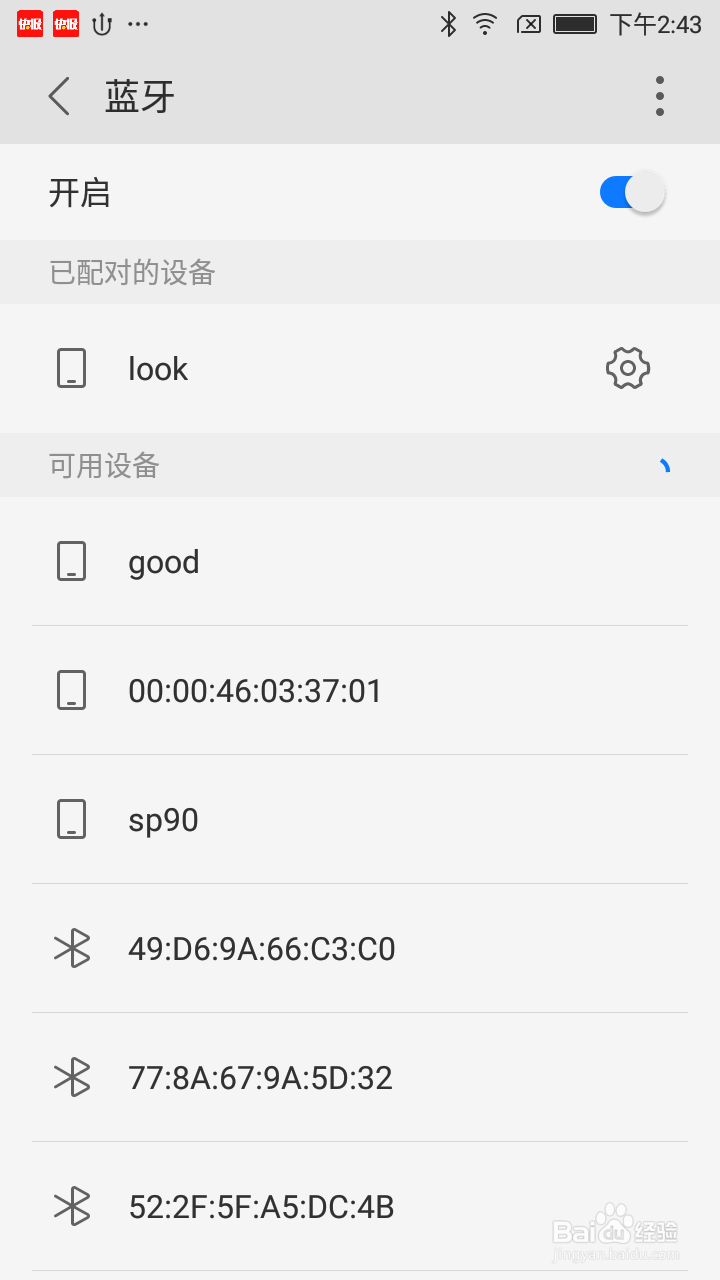Go back from the 蓝牙 screen
Screen dimensions: 720x1280
60,97
